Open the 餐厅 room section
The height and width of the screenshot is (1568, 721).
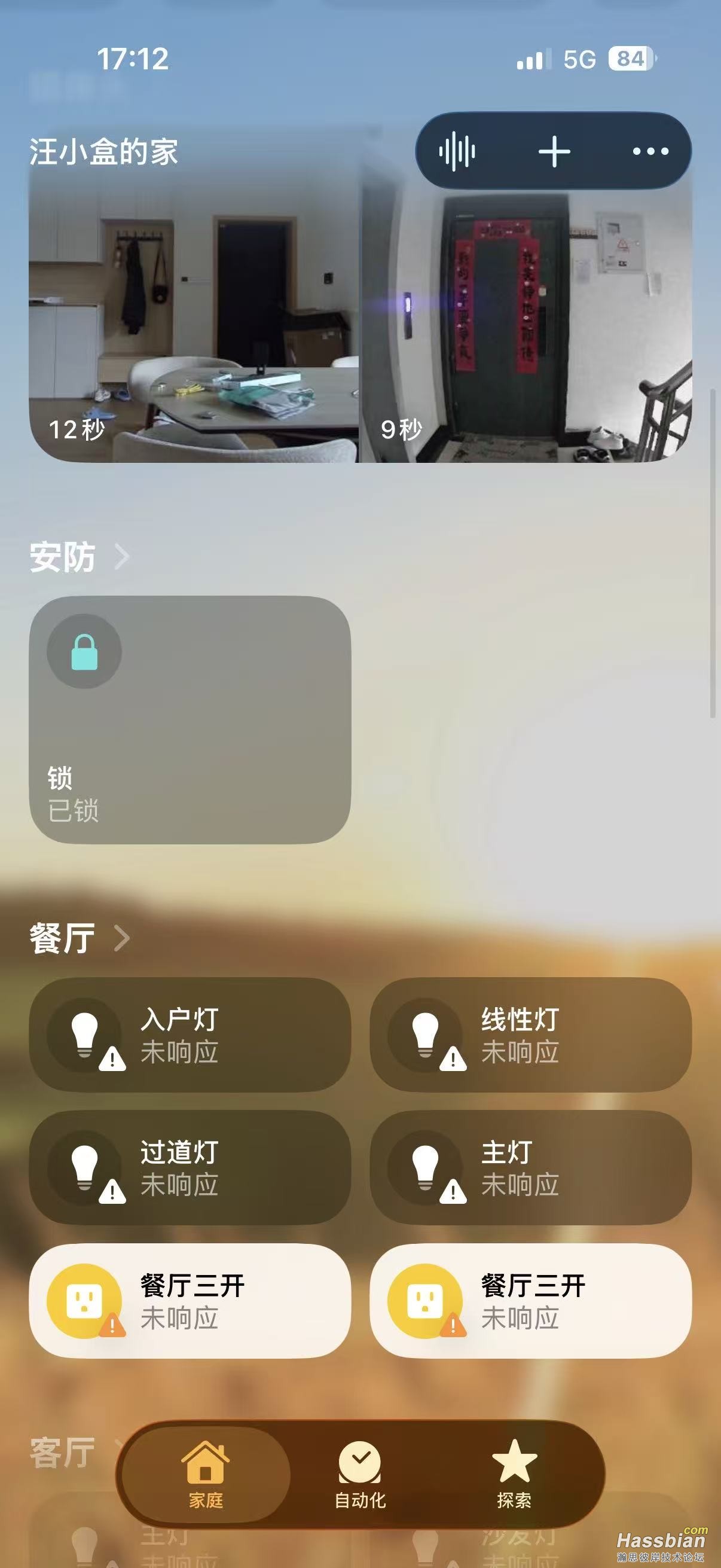(x=79, y=938)
